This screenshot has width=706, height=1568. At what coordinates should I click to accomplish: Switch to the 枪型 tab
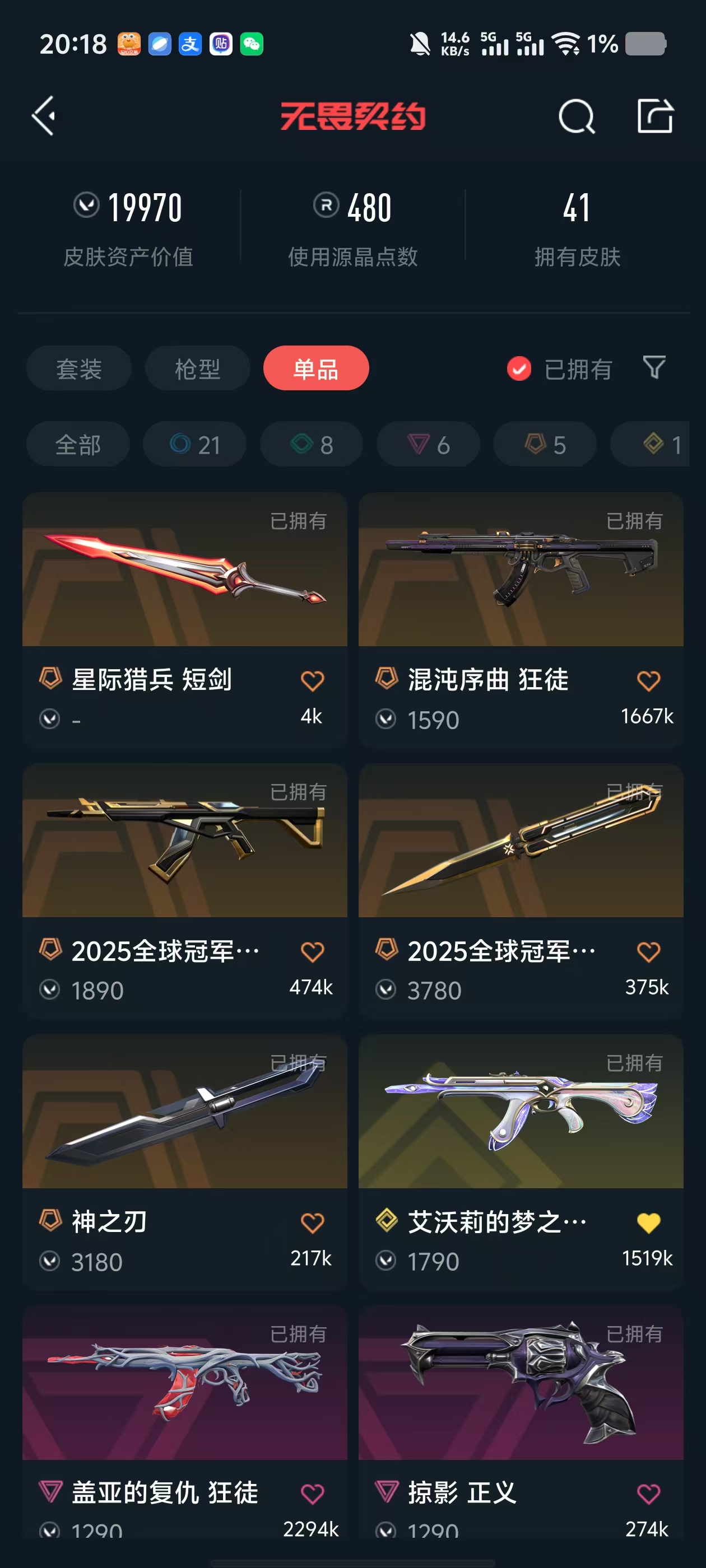point(197,368)
